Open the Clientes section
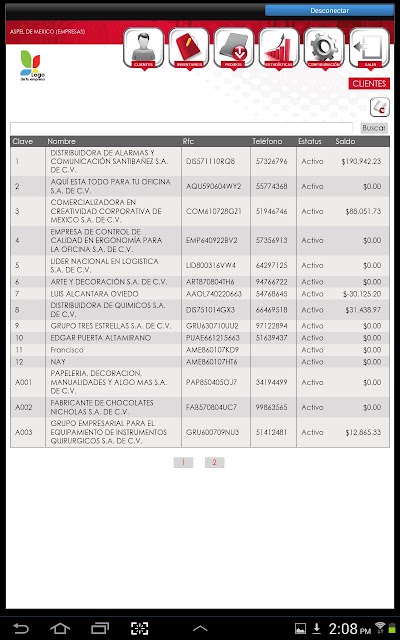The height and width of the screenshot is (640, 400). coord(143,48)
